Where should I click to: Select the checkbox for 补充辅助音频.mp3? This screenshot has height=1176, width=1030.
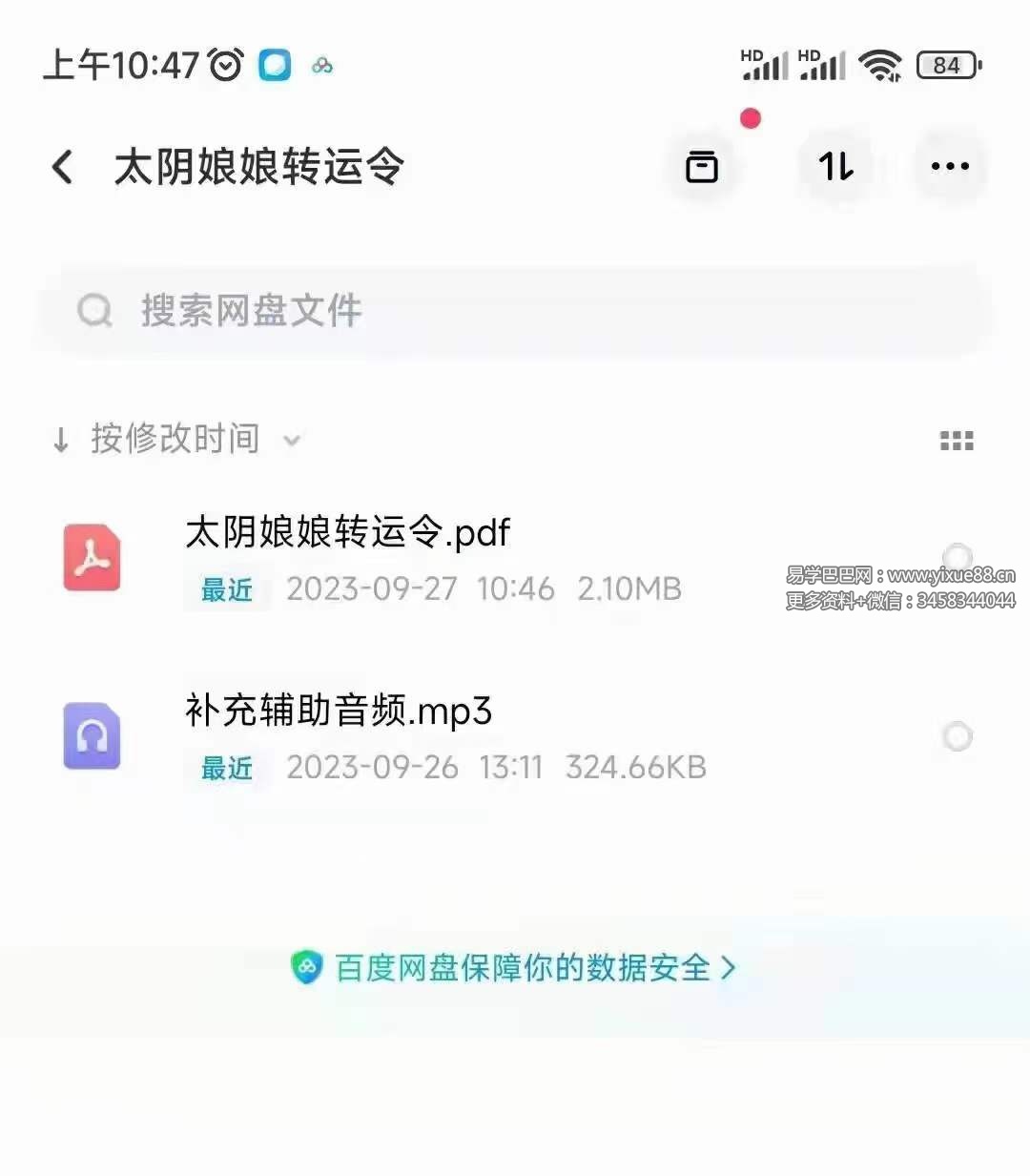[x=958, y=735]
